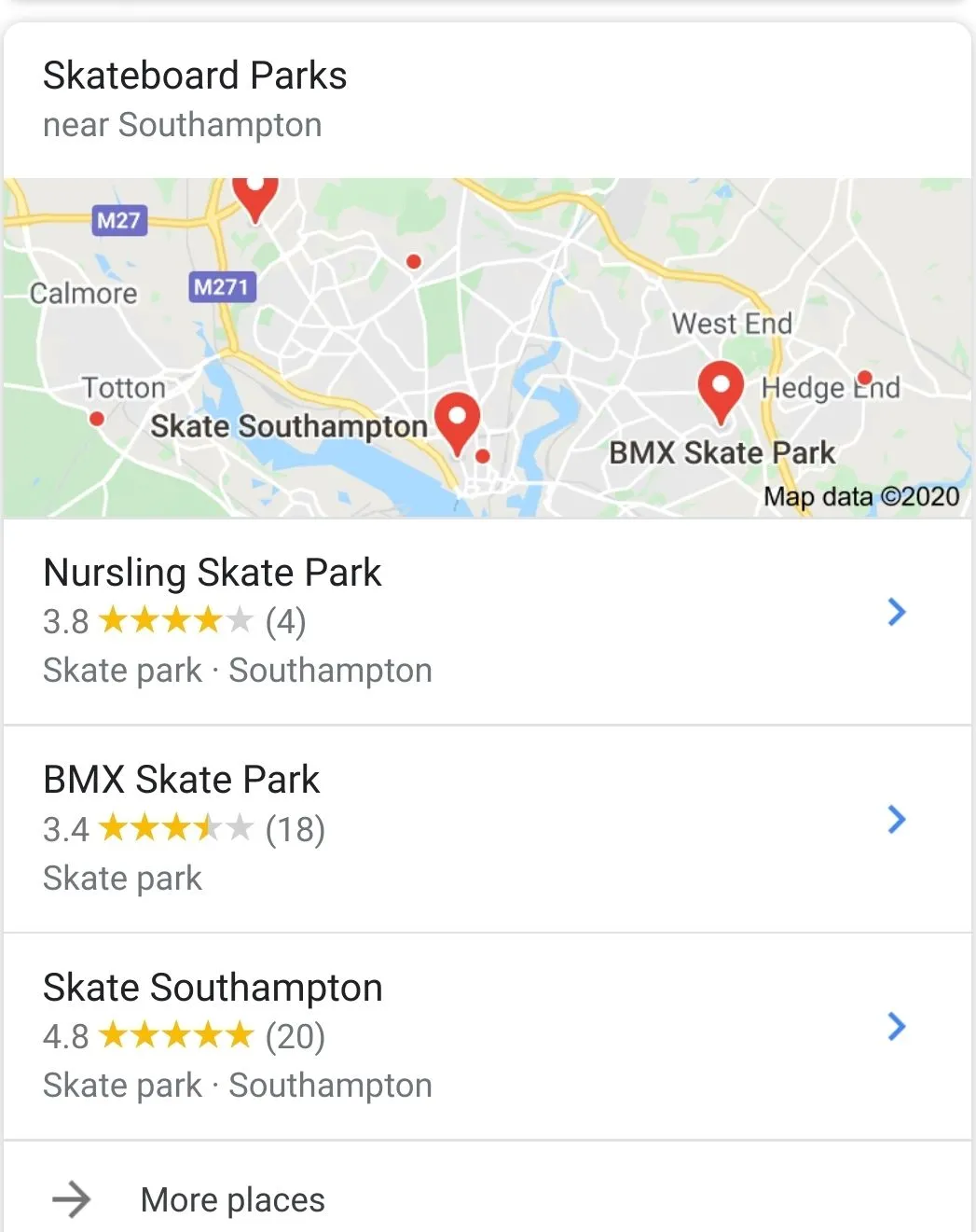
Task: Tap More places to see additional results
Action: [232, 1199]
